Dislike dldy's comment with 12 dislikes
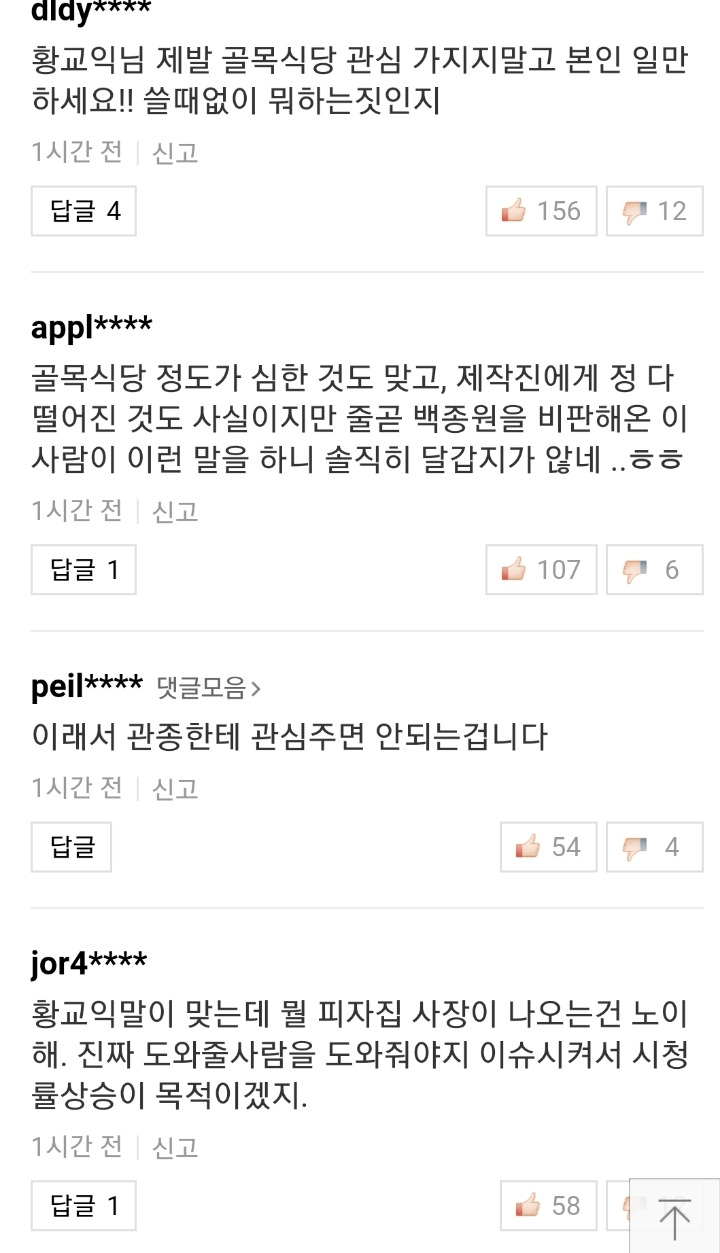This screenshot has height=1253, width=720. (x=654, y=211)
